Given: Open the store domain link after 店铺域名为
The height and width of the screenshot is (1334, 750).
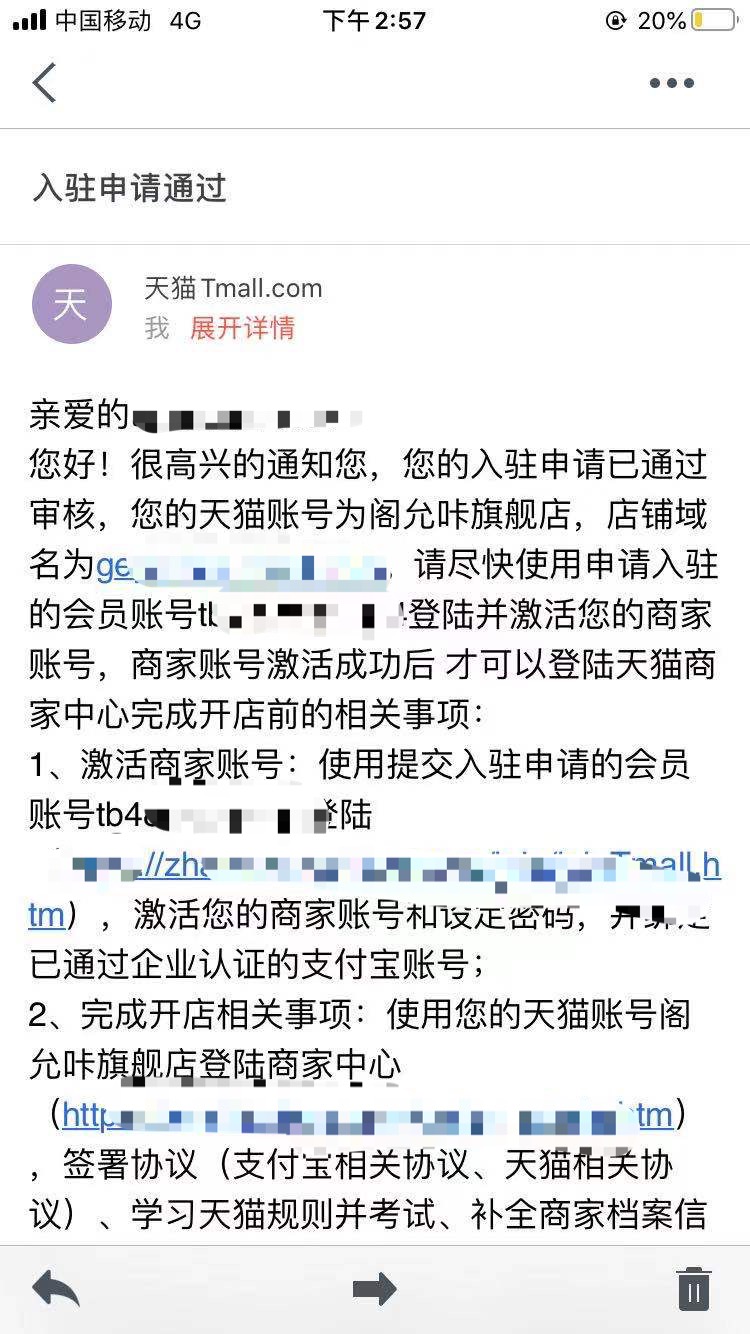Looking at the screenshot, I should (242, 565).
